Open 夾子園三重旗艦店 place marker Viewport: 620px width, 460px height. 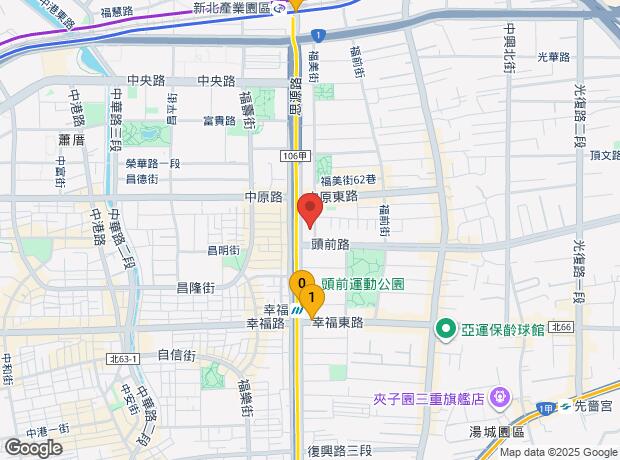click(x=500, y=396)
